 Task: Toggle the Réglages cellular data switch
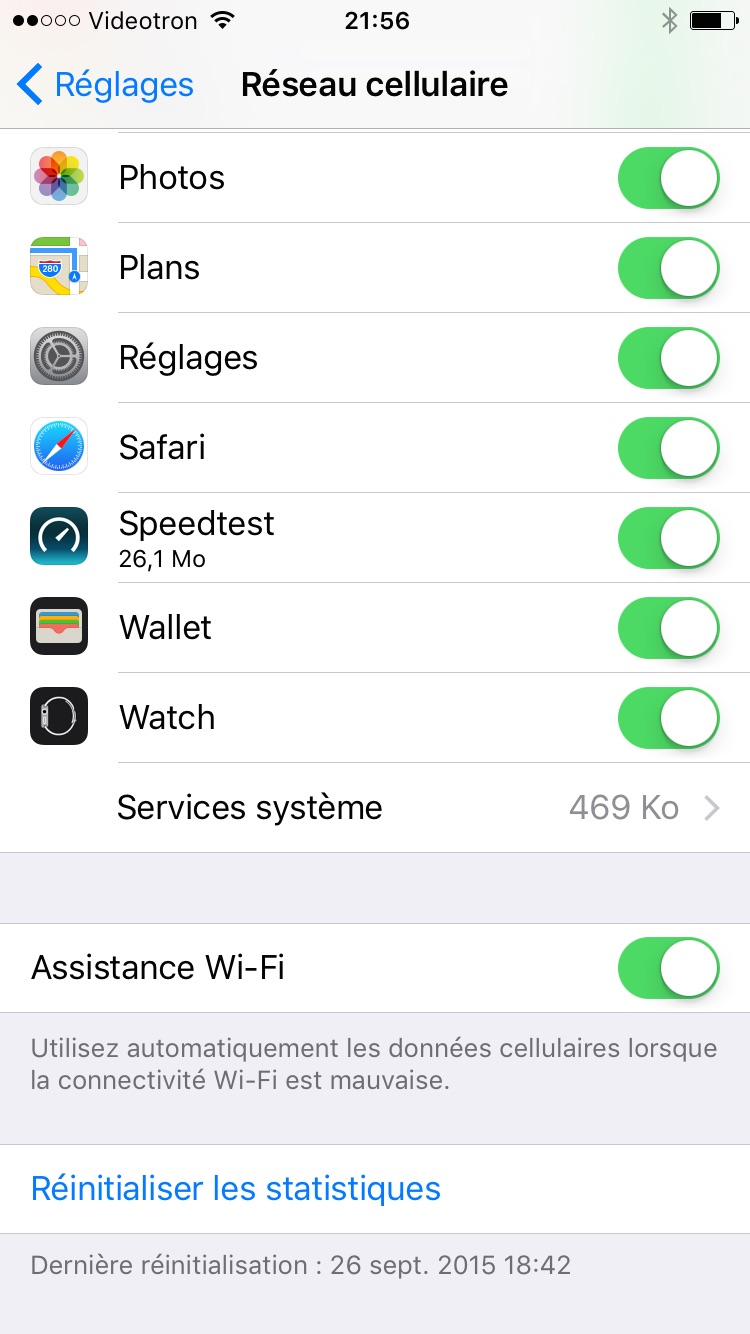click(x=669, y=358)
